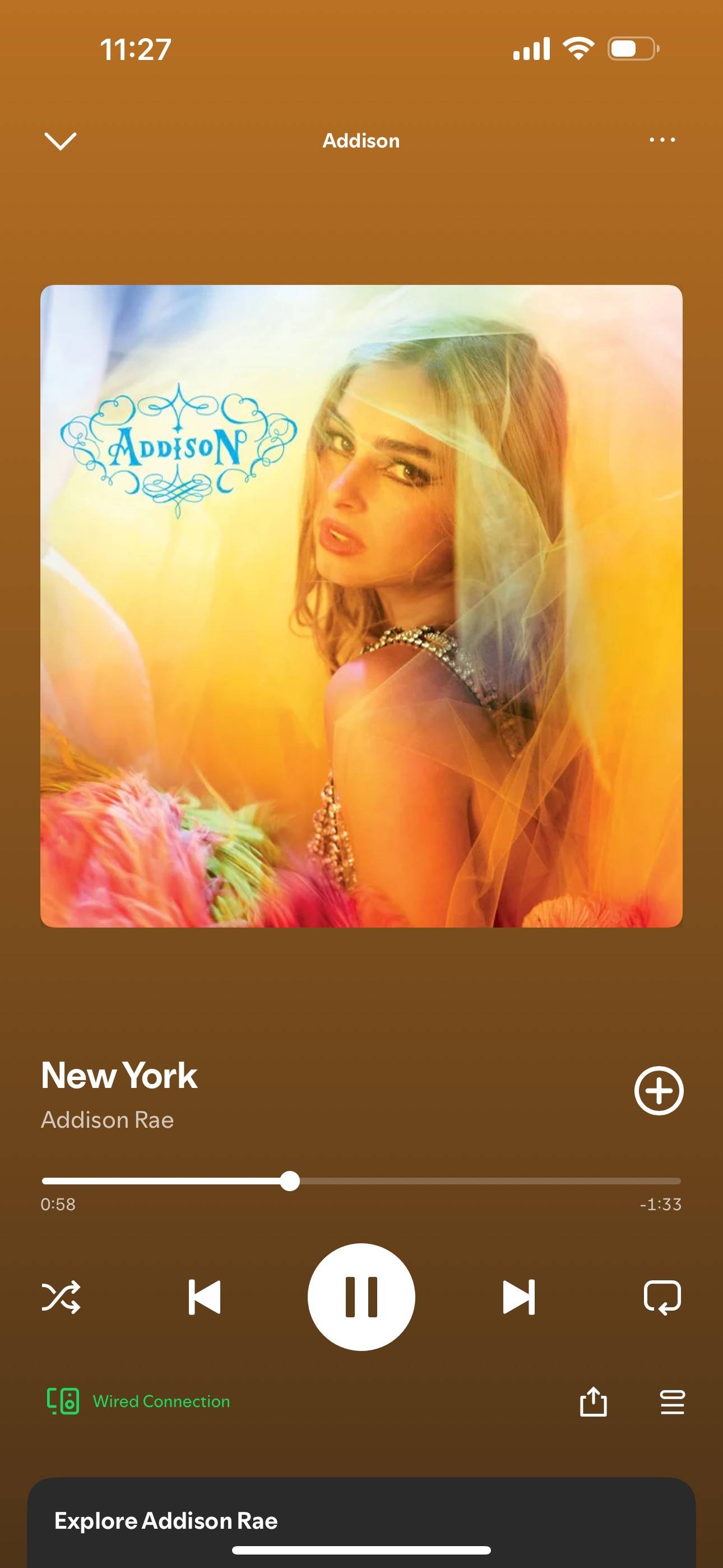Share this song
This screenshot has width=723, height=1568.
click(x=593, y=1402)
